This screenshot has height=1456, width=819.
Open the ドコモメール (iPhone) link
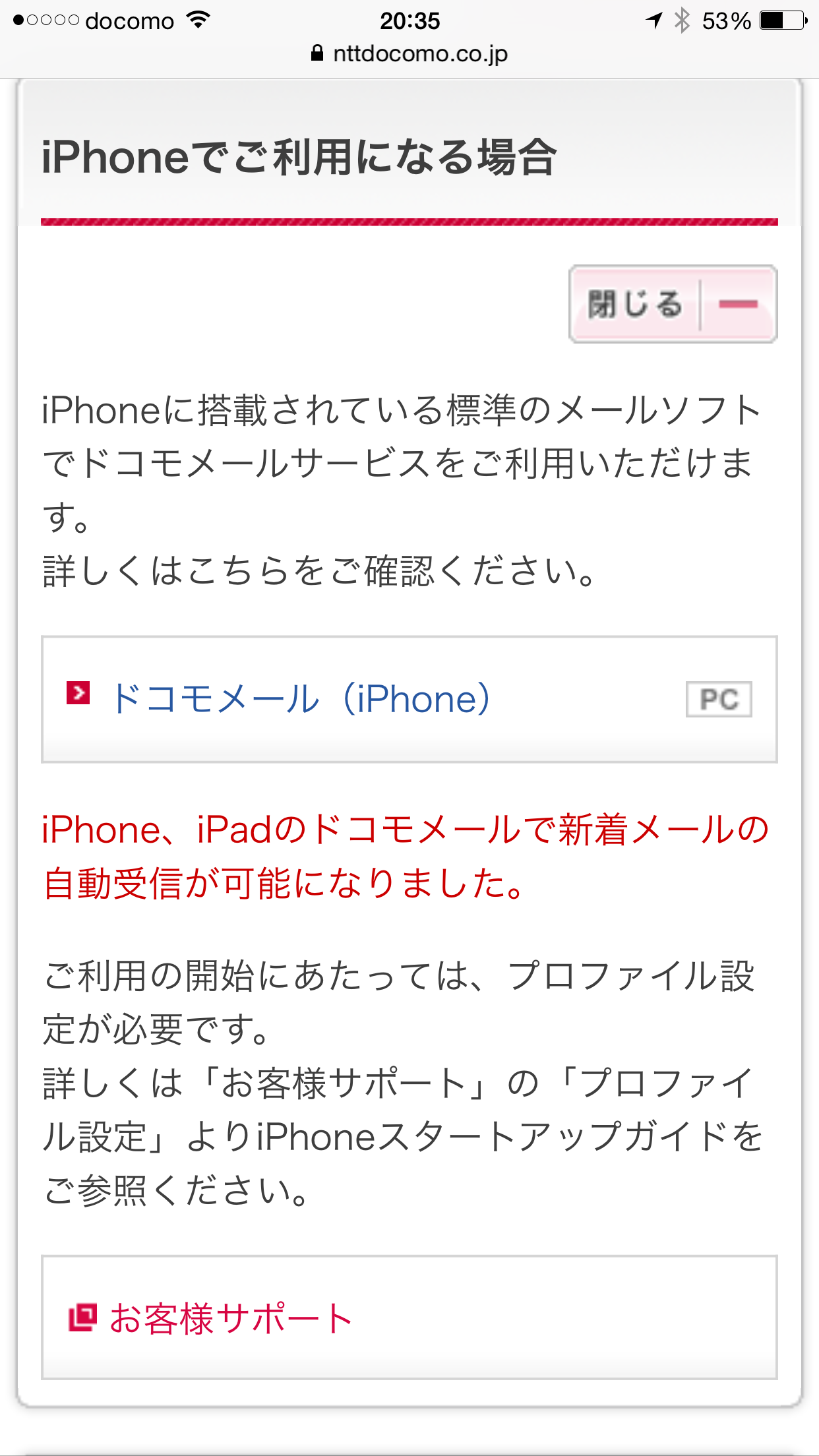point(300,698)
